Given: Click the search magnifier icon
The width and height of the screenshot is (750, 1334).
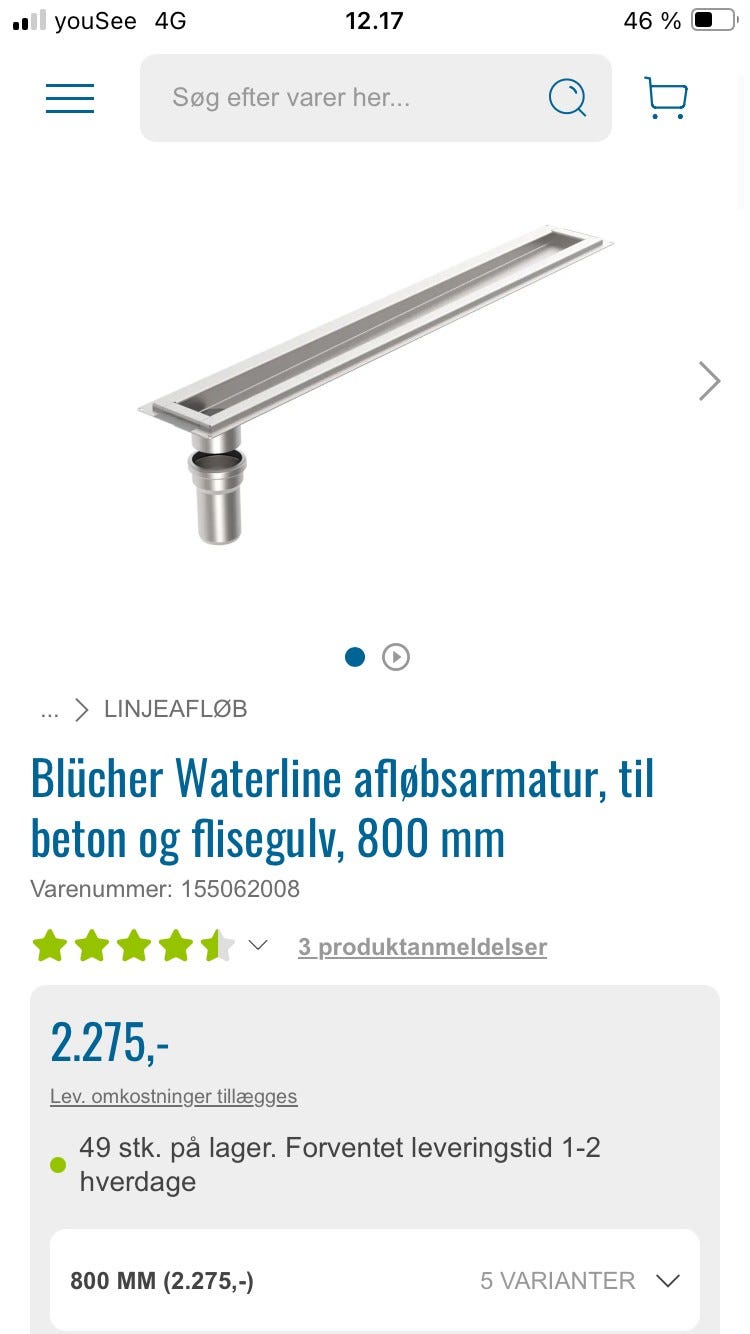Looking at the screenshot, I should (567, 97).
